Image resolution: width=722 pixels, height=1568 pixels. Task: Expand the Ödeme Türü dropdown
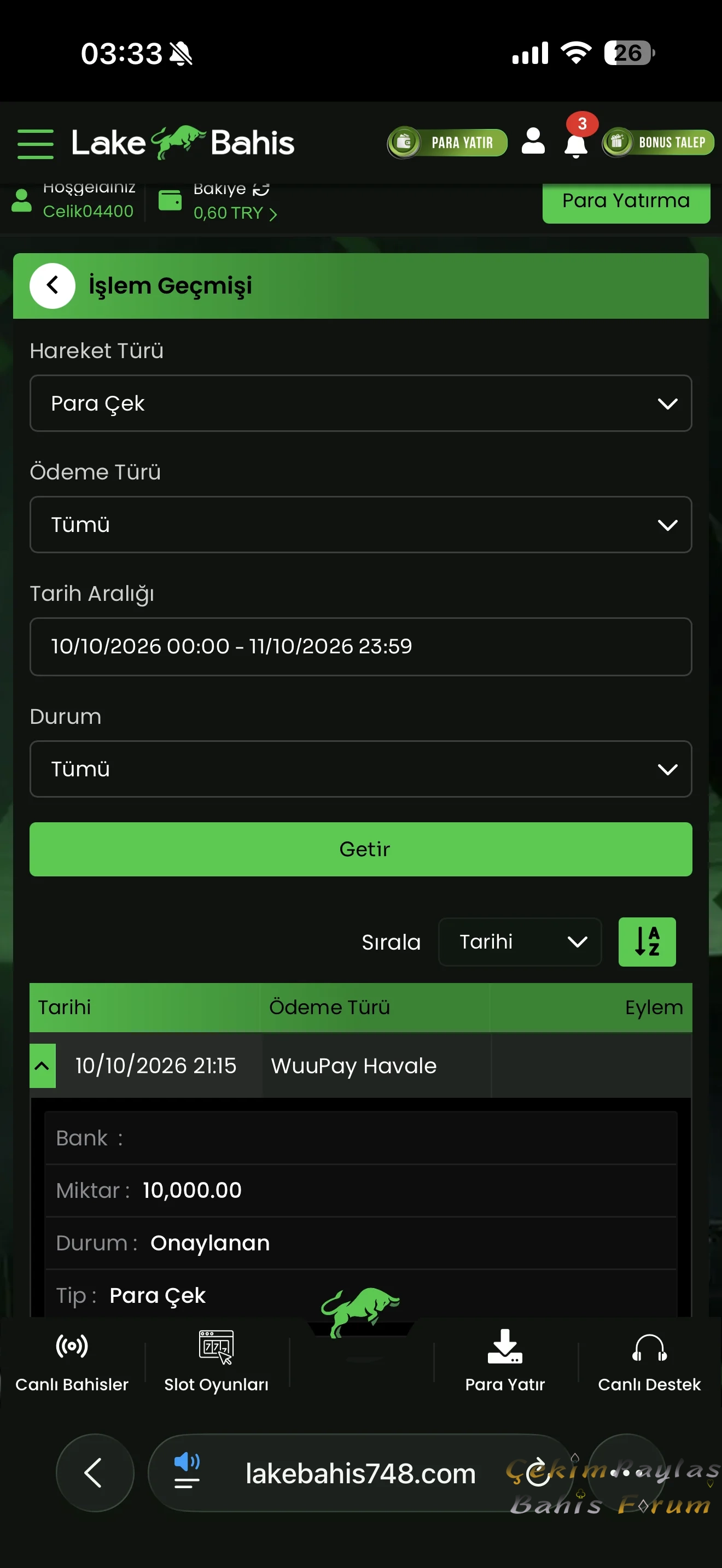click(x=360, y=524)
